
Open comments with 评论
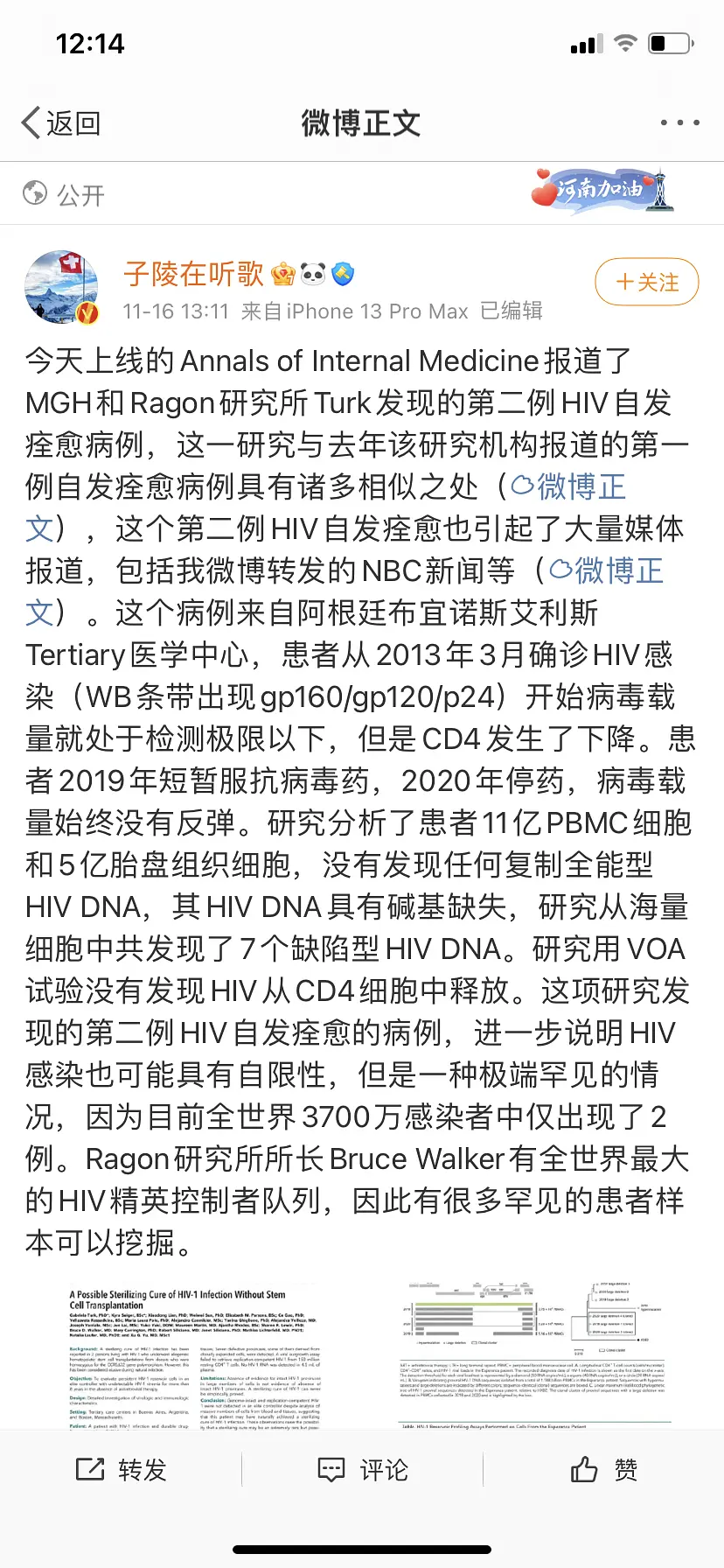(362, 1470)
